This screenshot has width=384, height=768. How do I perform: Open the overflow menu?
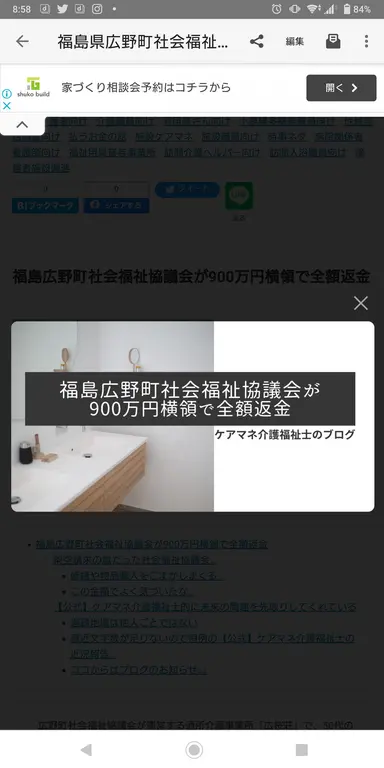[366, 42]
